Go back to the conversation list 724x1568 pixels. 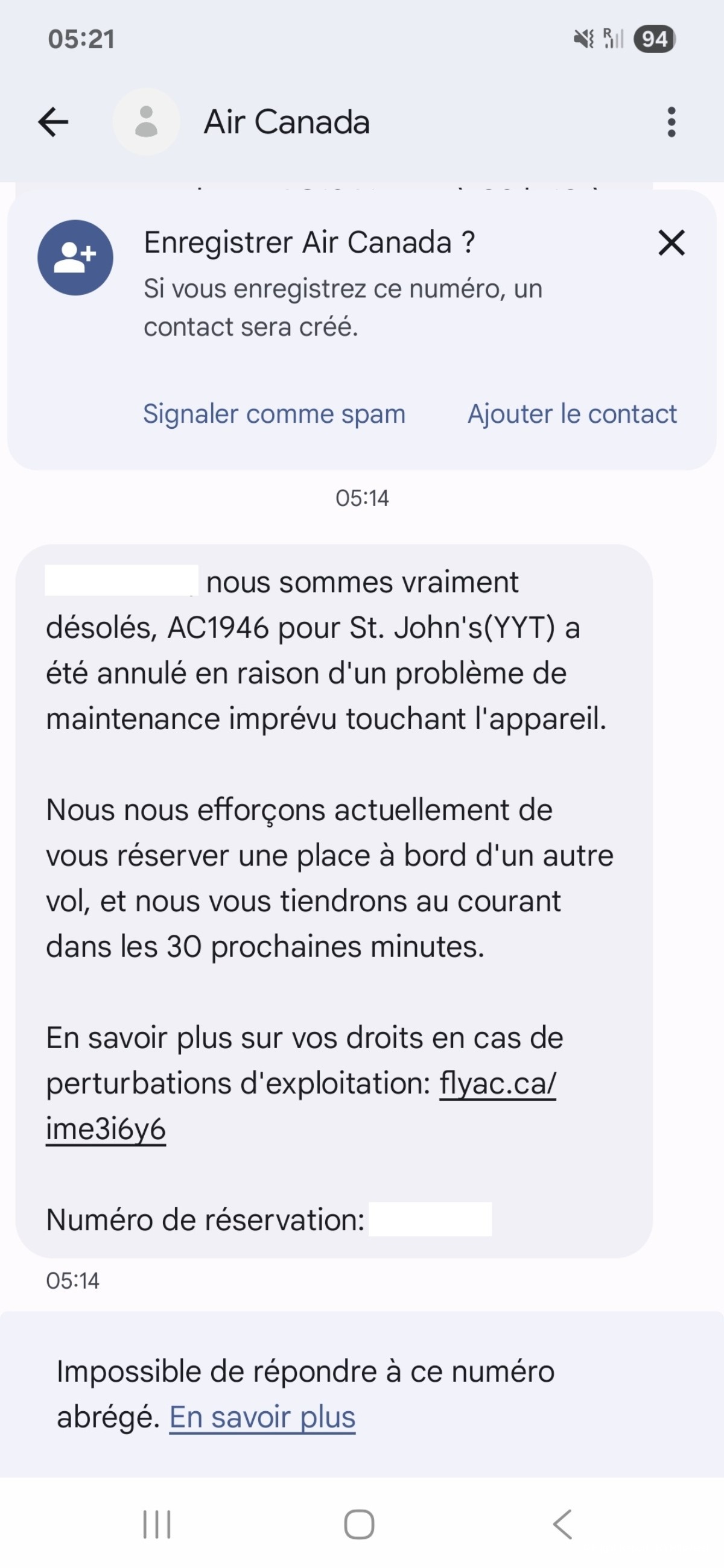point(54,122)
